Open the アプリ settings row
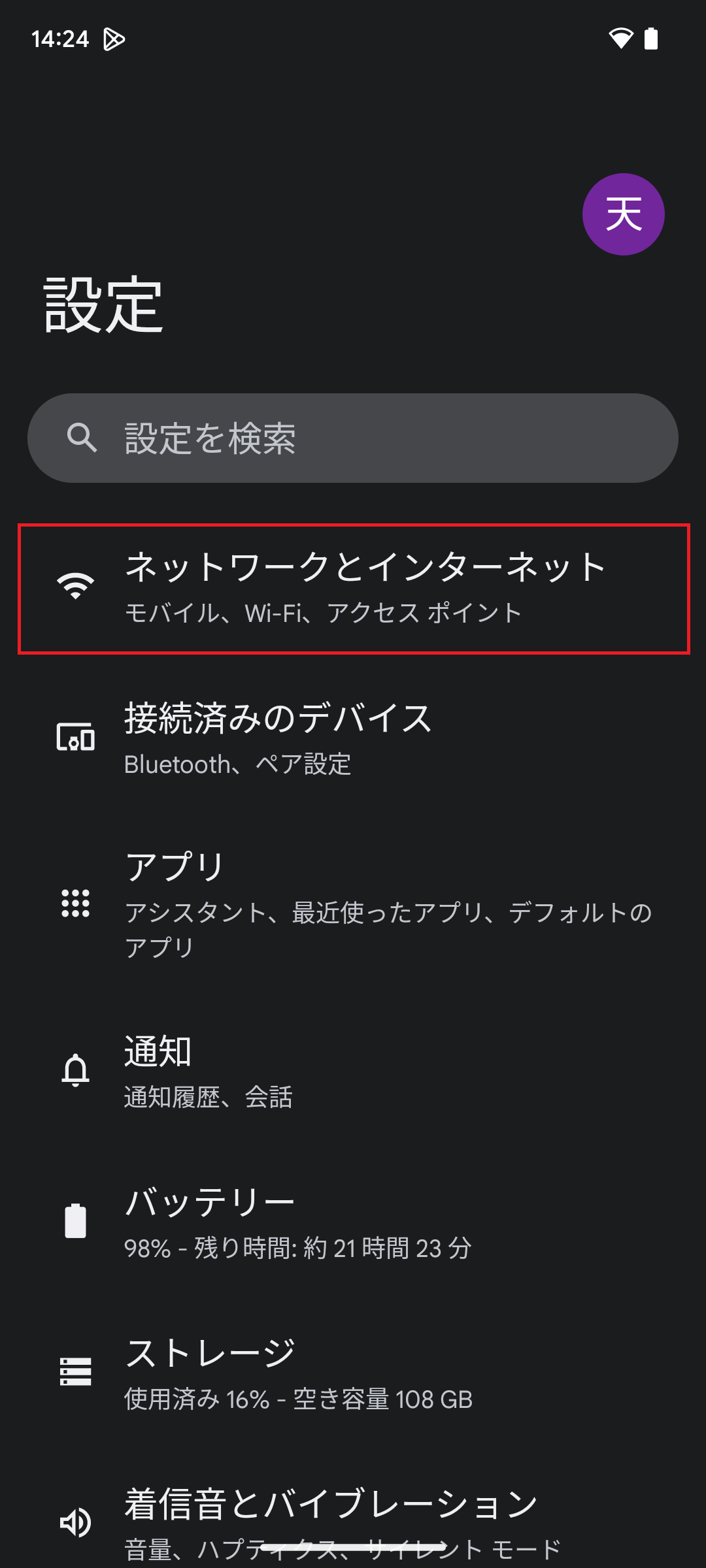 353,905
